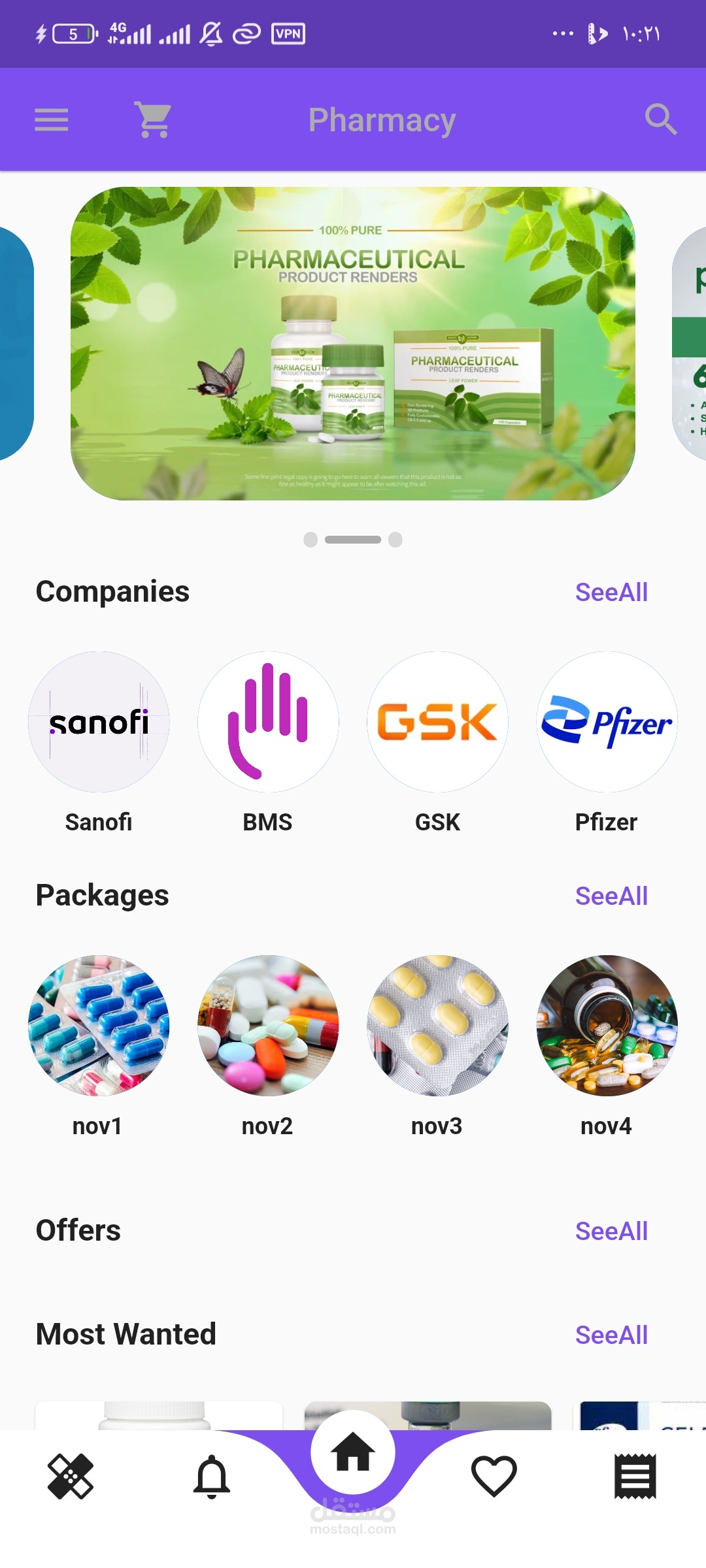The height and width of the screenshot is (1568, 706).
Task: Open the hamburger drawer menu
Action: click(51, 120)
